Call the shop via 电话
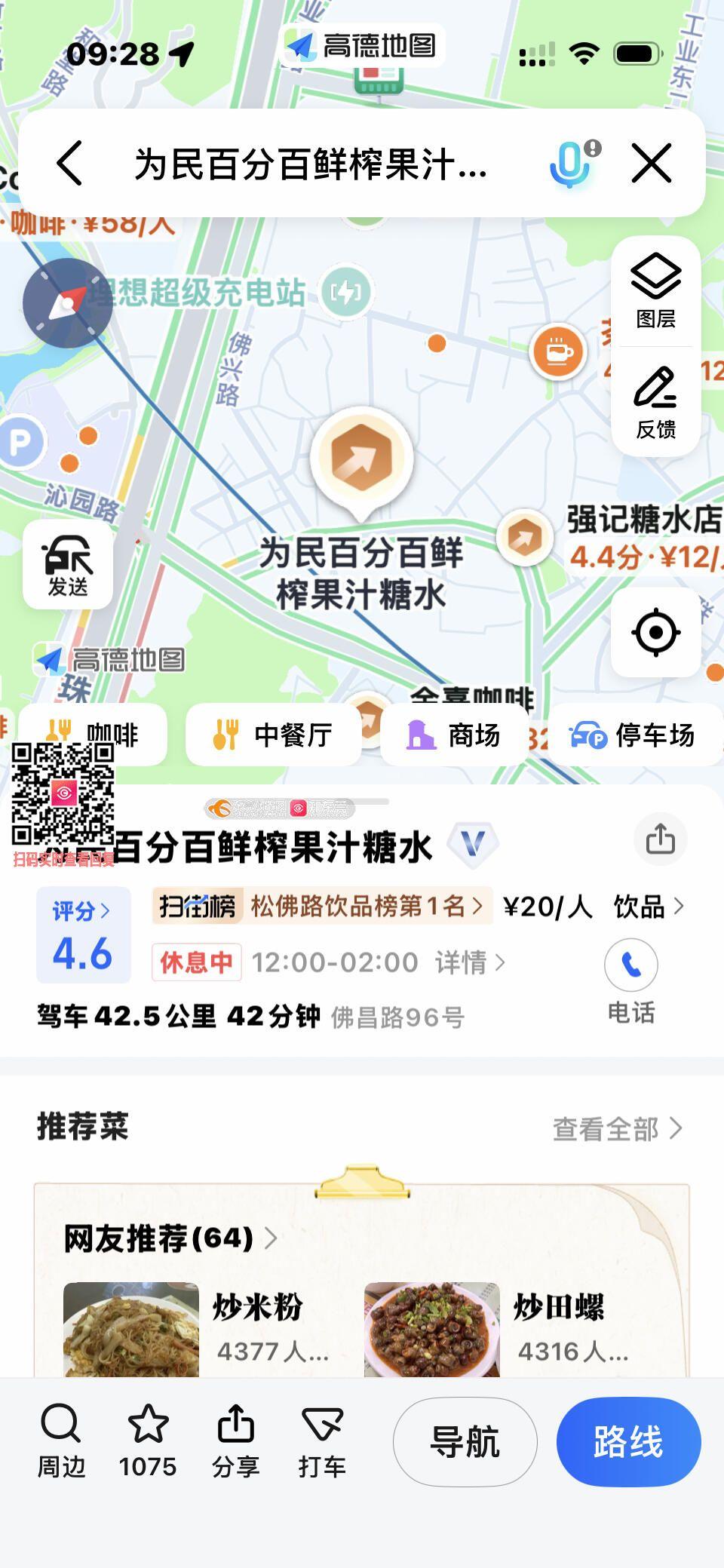724x1568 pixels. pos(631,980)
